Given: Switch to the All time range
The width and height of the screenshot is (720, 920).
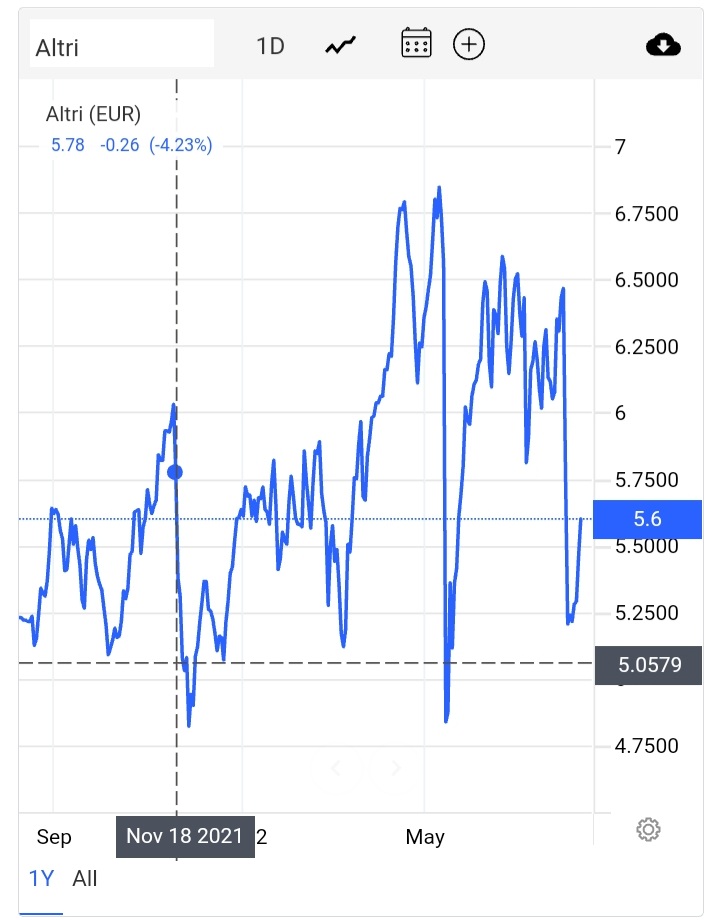Looking at the screenshot, I should point(85,878).
